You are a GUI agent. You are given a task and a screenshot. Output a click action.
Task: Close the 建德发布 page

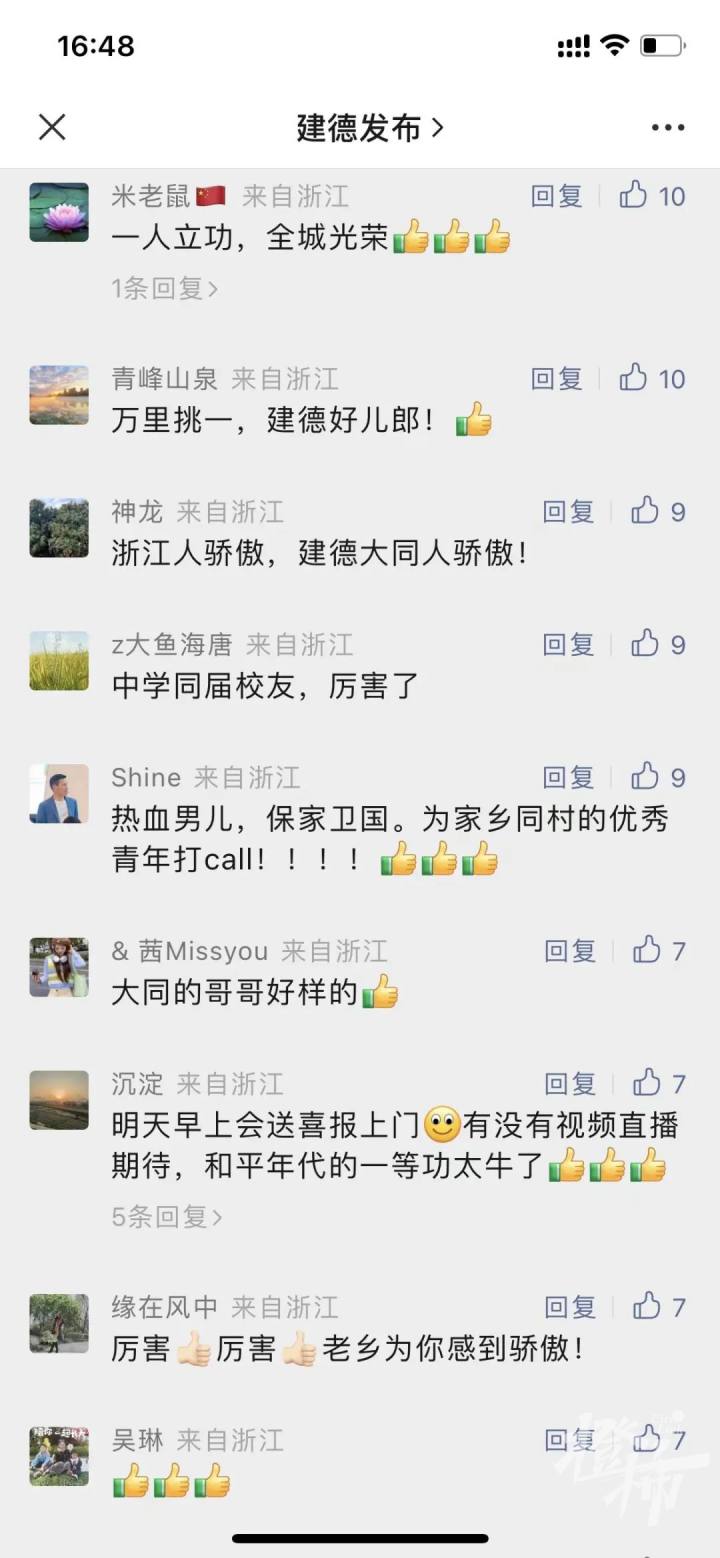pos(52,127)
